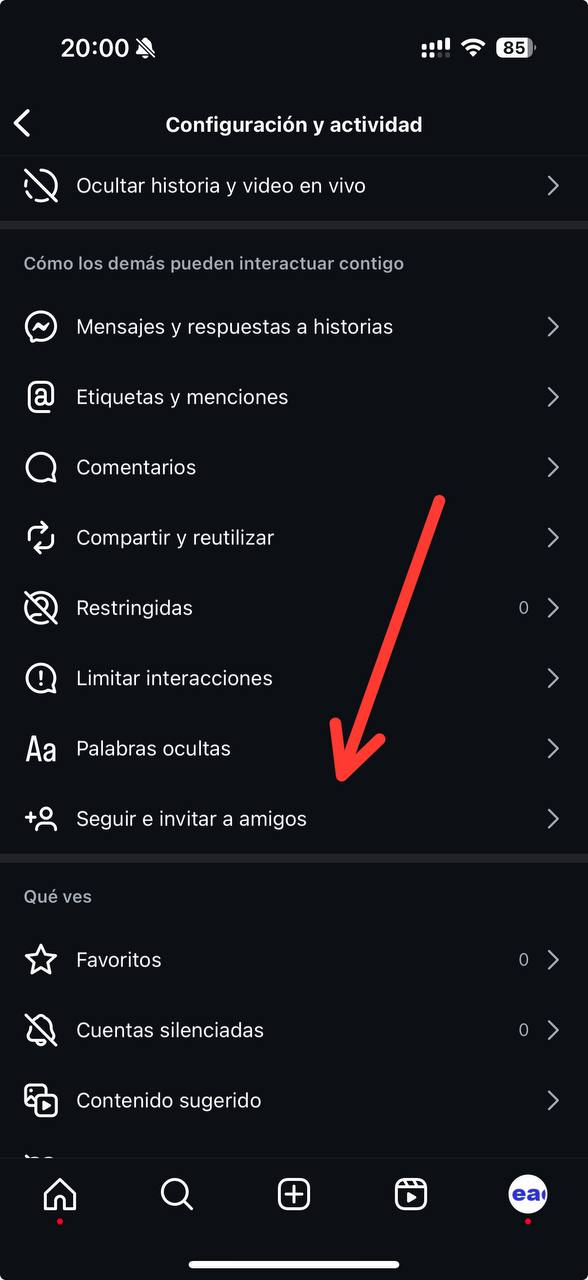
Task: Tap Seguir e invitar a amigos
Action: tap(294, 819)
